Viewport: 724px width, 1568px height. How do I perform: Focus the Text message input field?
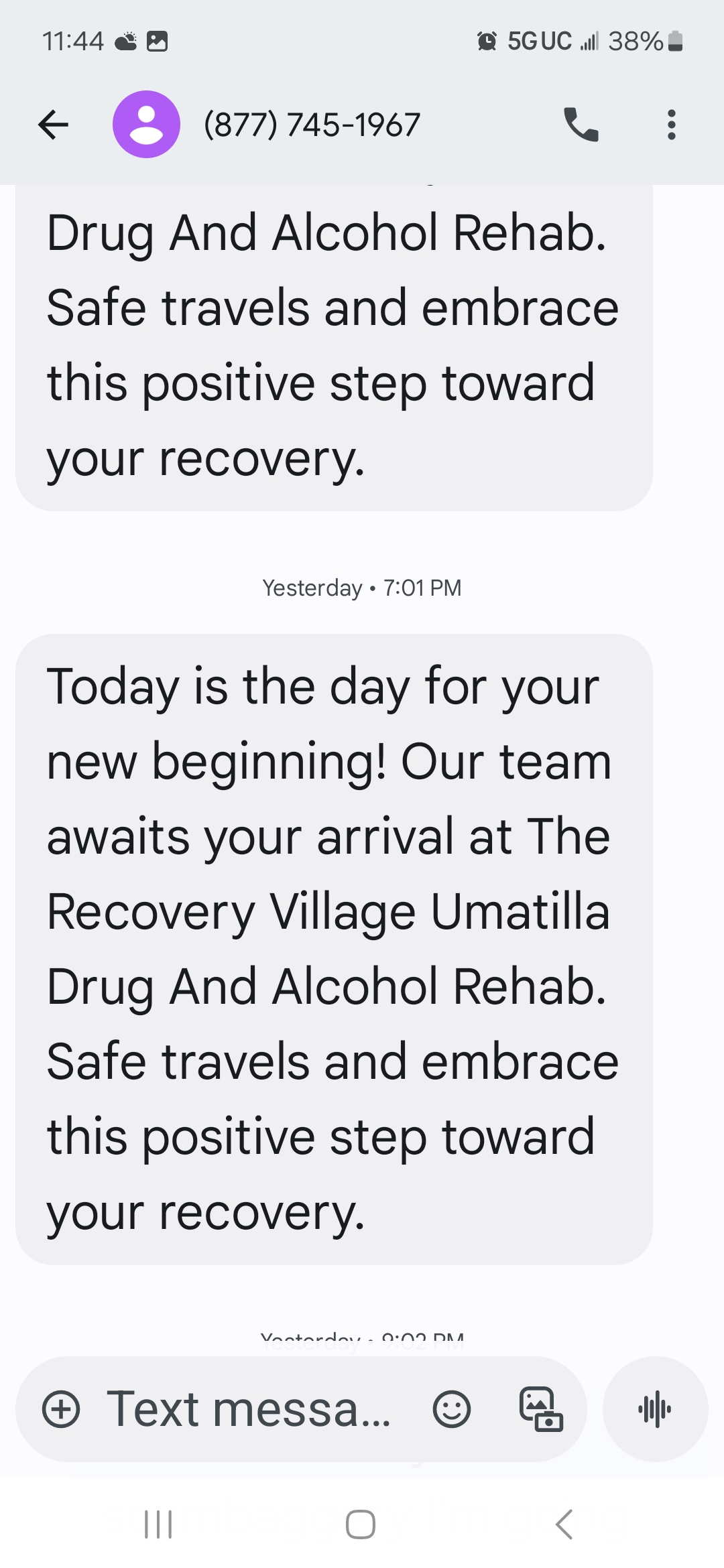(x=249, y=1409)
